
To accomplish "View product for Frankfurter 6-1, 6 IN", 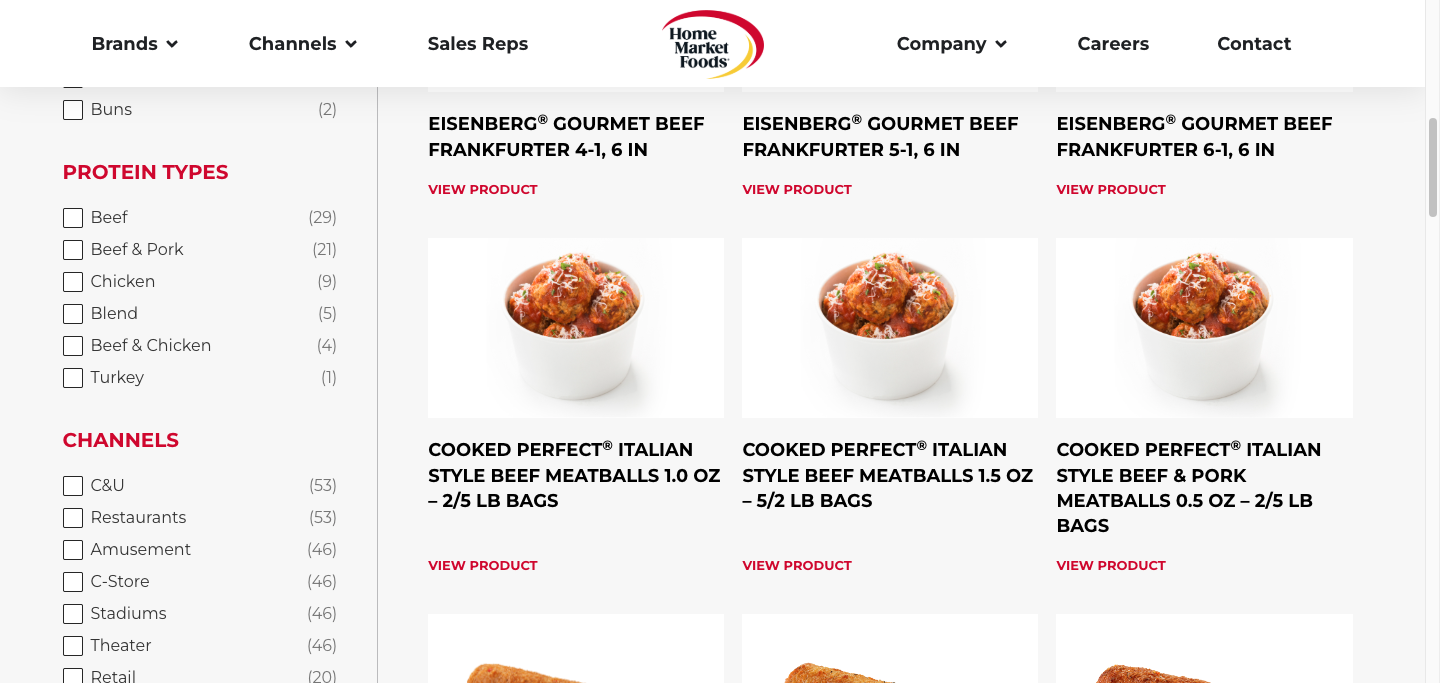I will click(x=1111, y=190).
